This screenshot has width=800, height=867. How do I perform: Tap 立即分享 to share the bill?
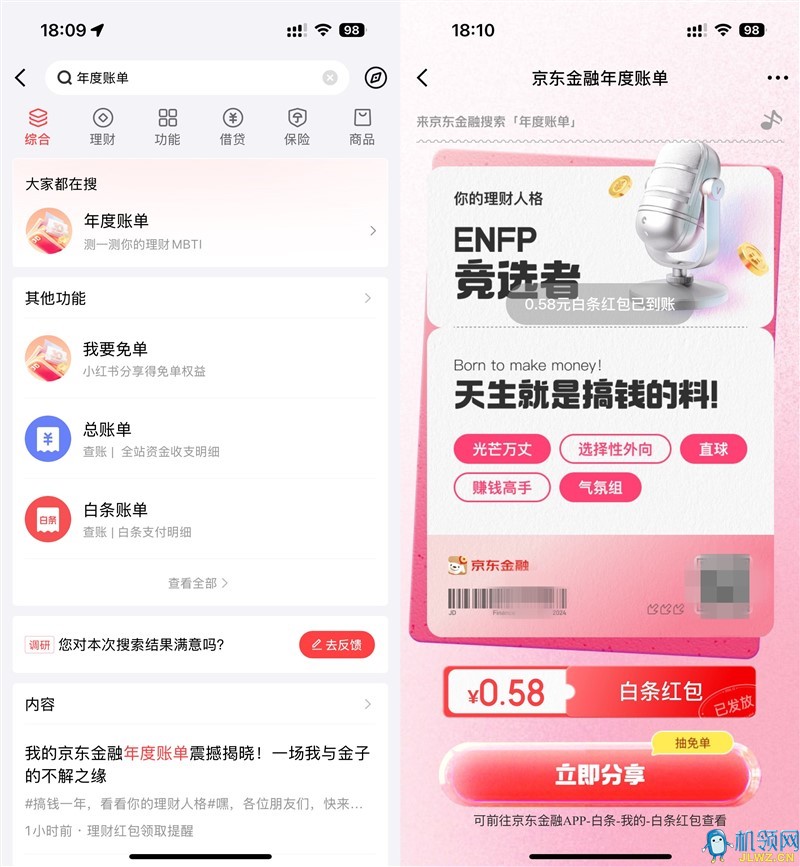point(600,776)
